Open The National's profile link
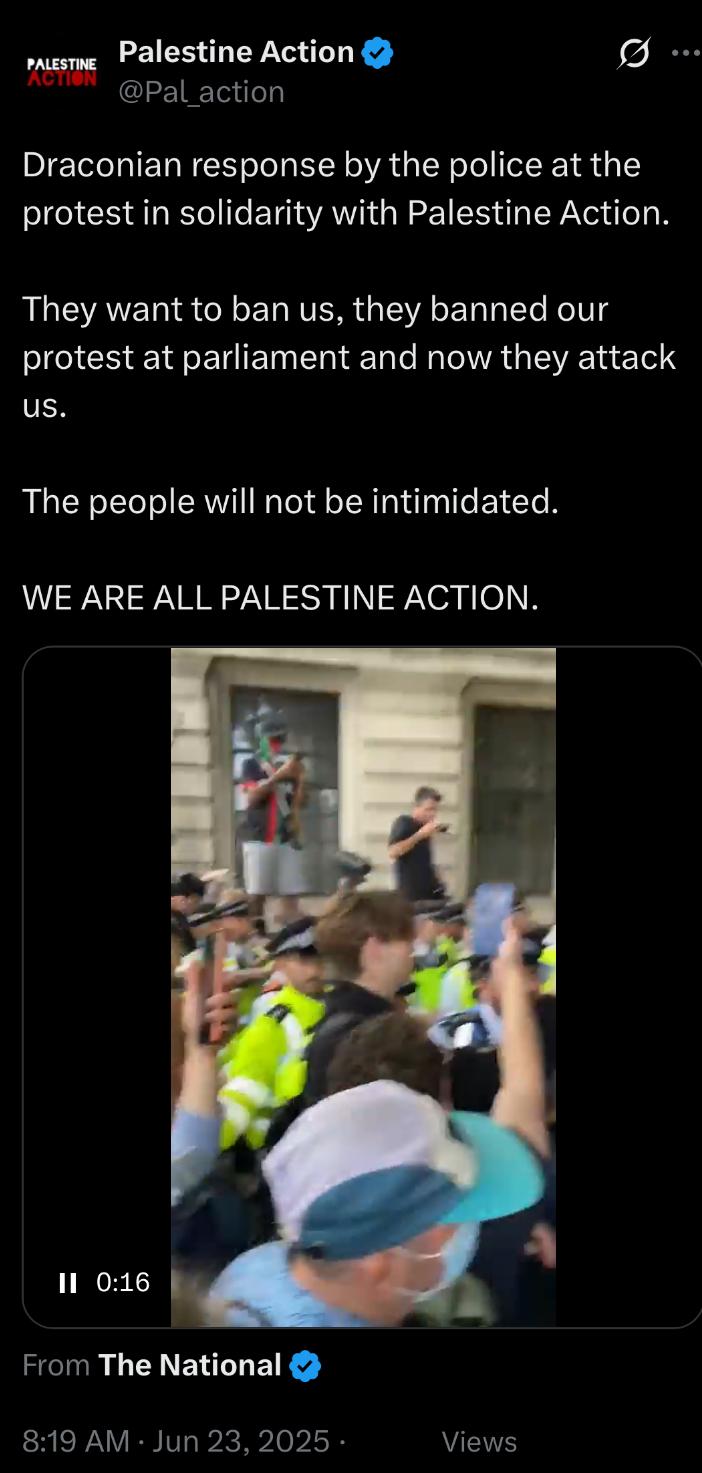Viewport: 702px width, 1473px height. point(190,1365)
